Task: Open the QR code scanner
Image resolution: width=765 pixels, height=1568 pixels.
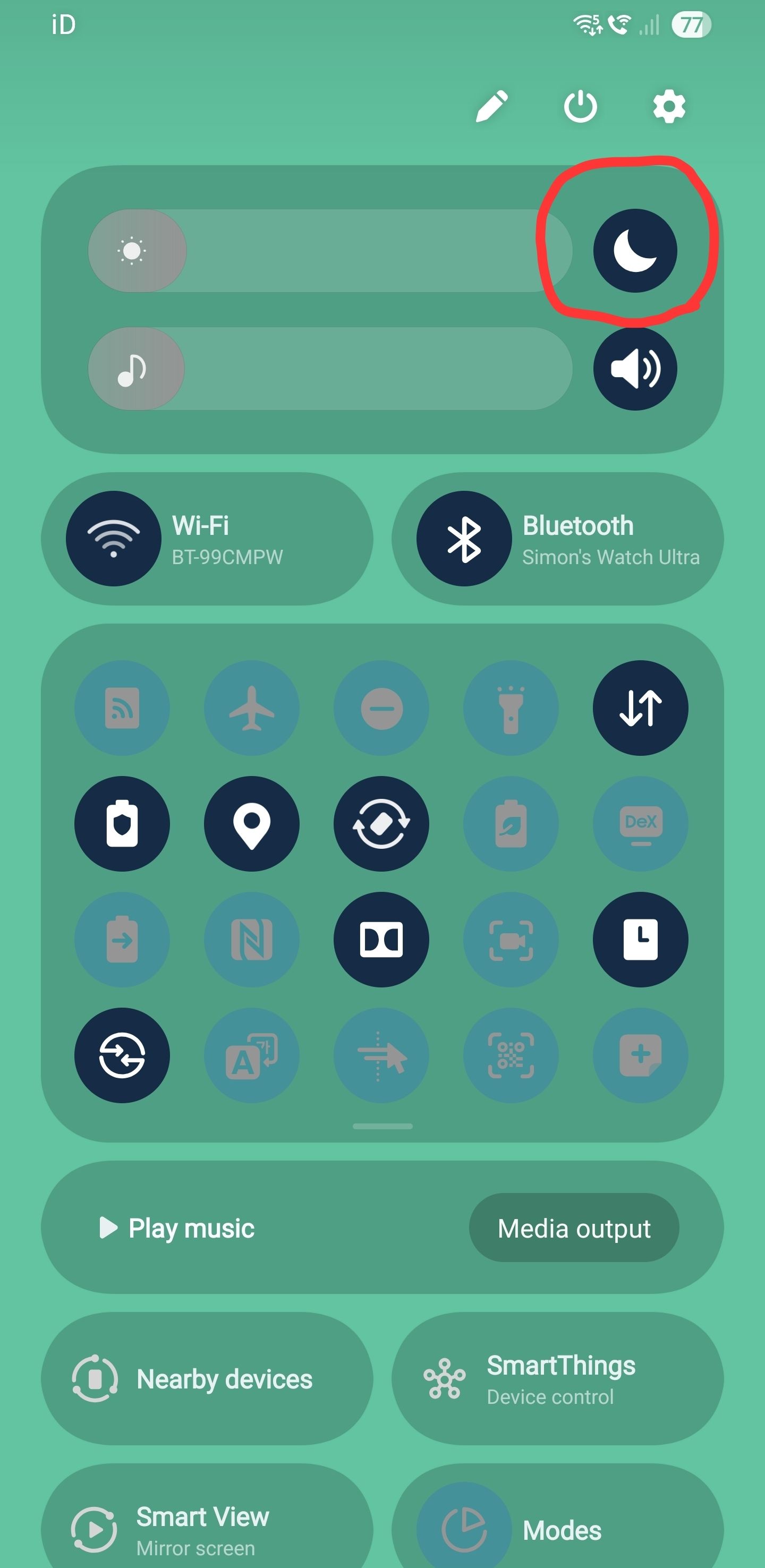Action: [x=511, y=1056]
